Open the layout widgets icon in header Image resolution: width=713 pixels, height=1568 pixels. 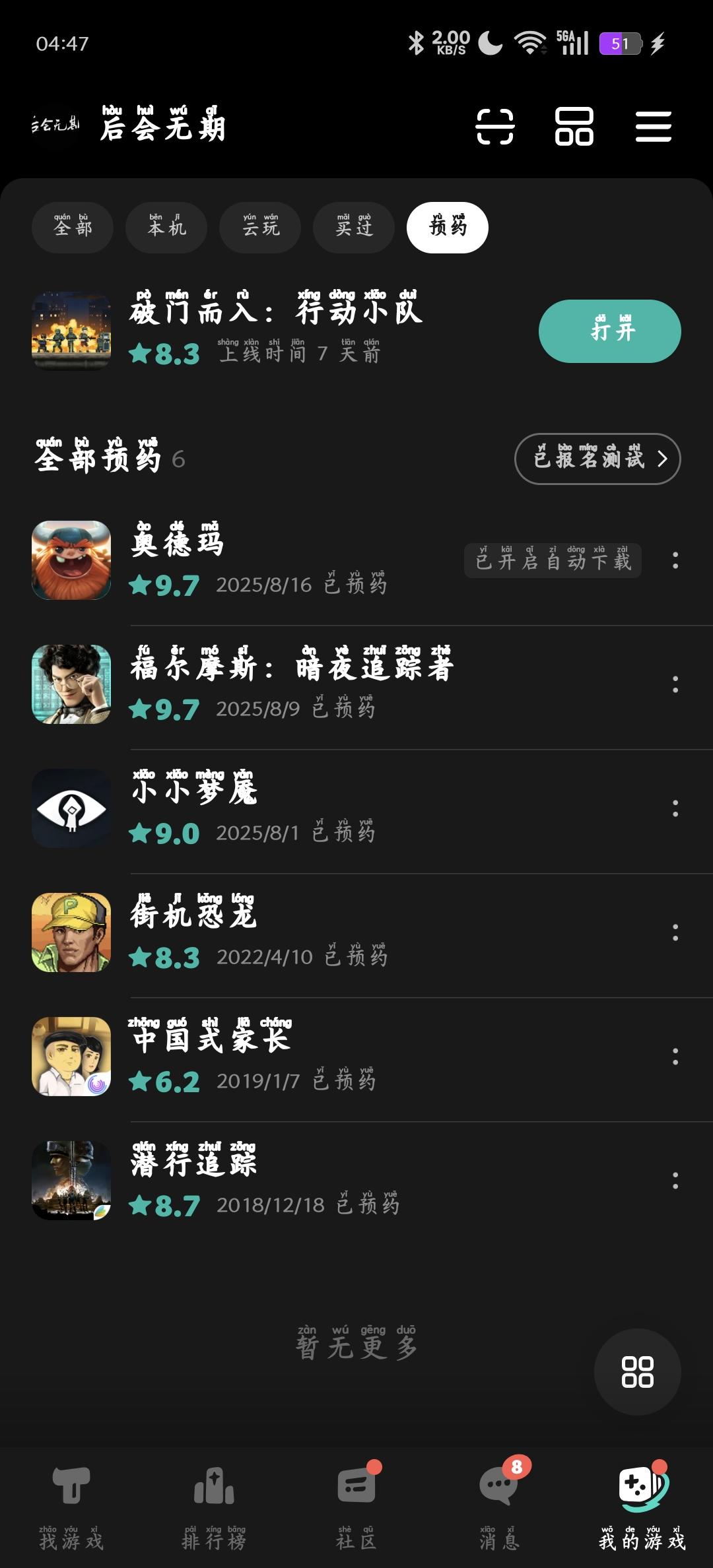click(574, 126)
